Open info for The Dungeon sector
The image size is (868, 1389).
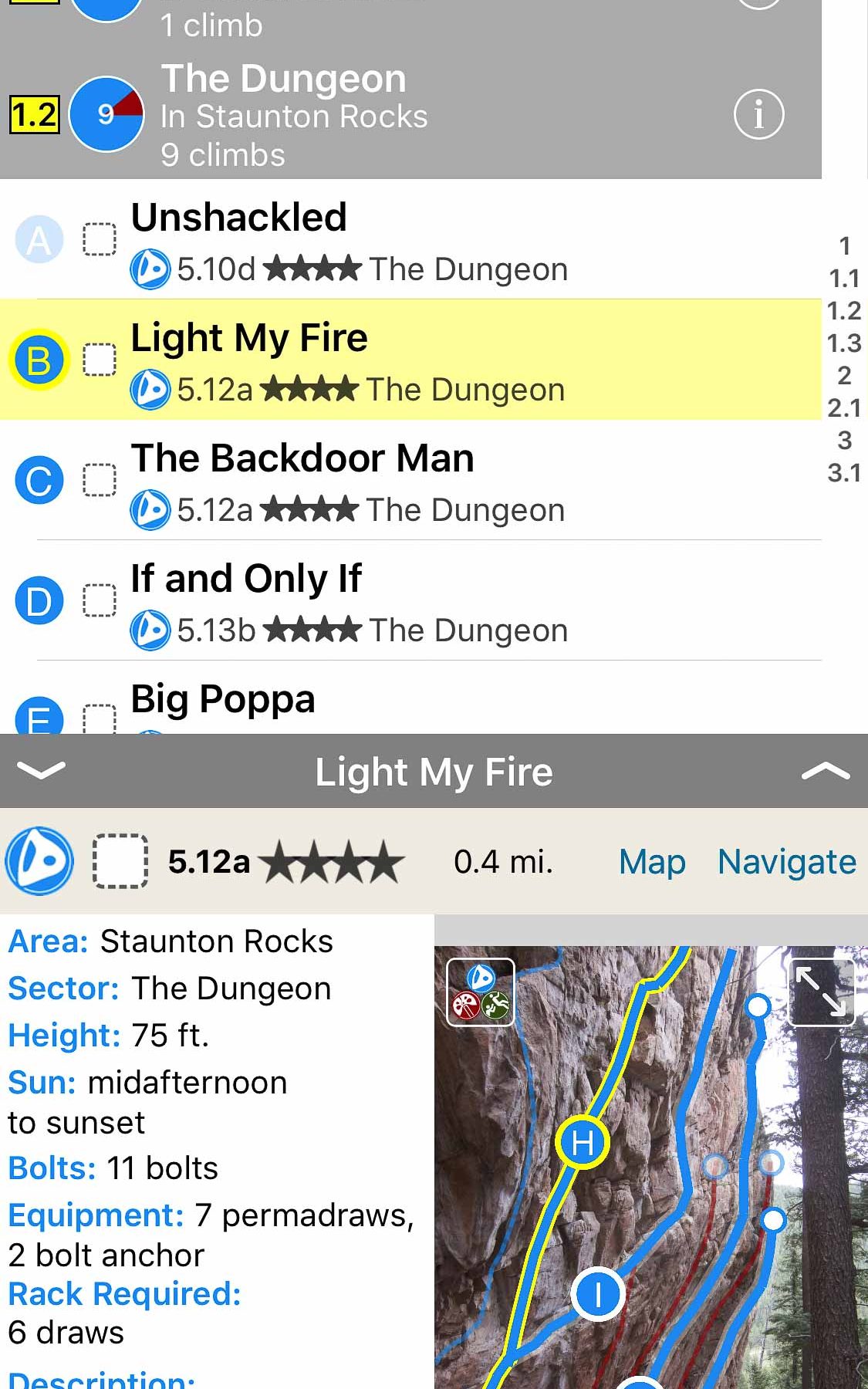click(x=758, y=115)
